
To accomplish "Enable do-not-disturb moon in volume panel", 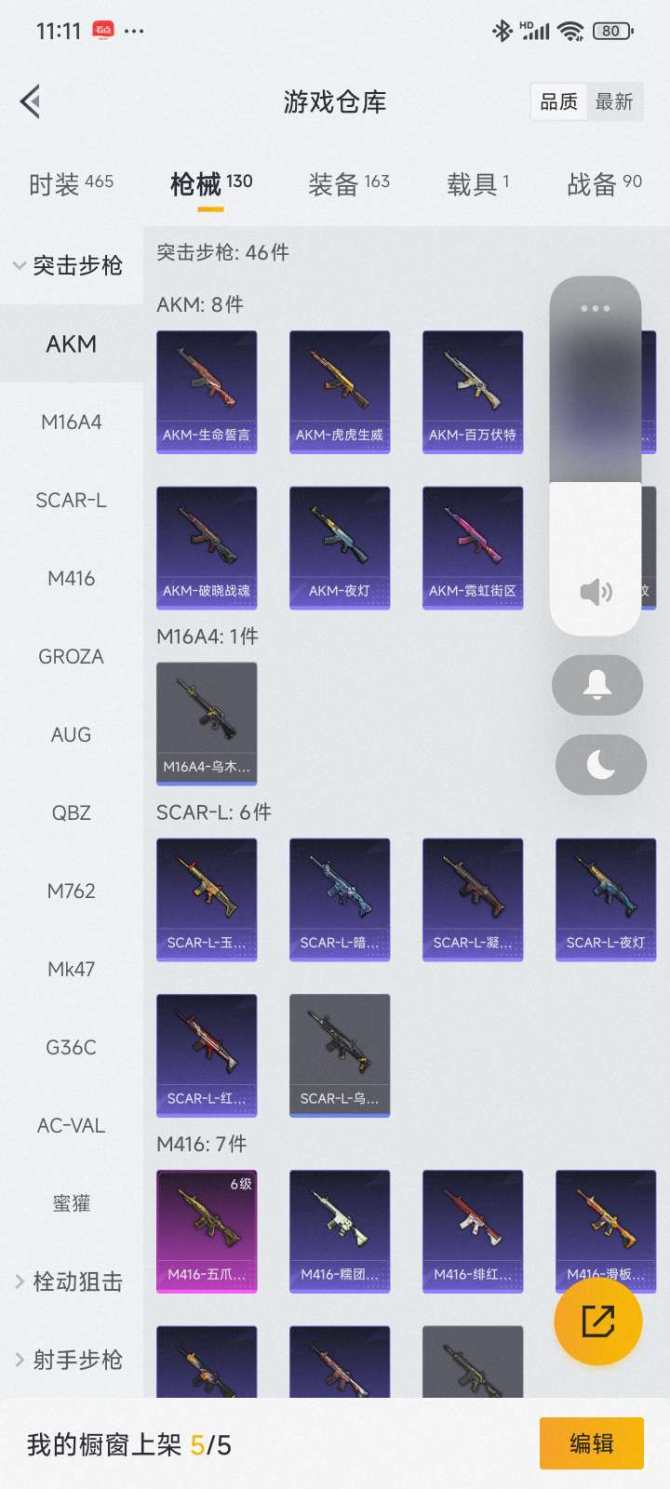I will 600,765.
